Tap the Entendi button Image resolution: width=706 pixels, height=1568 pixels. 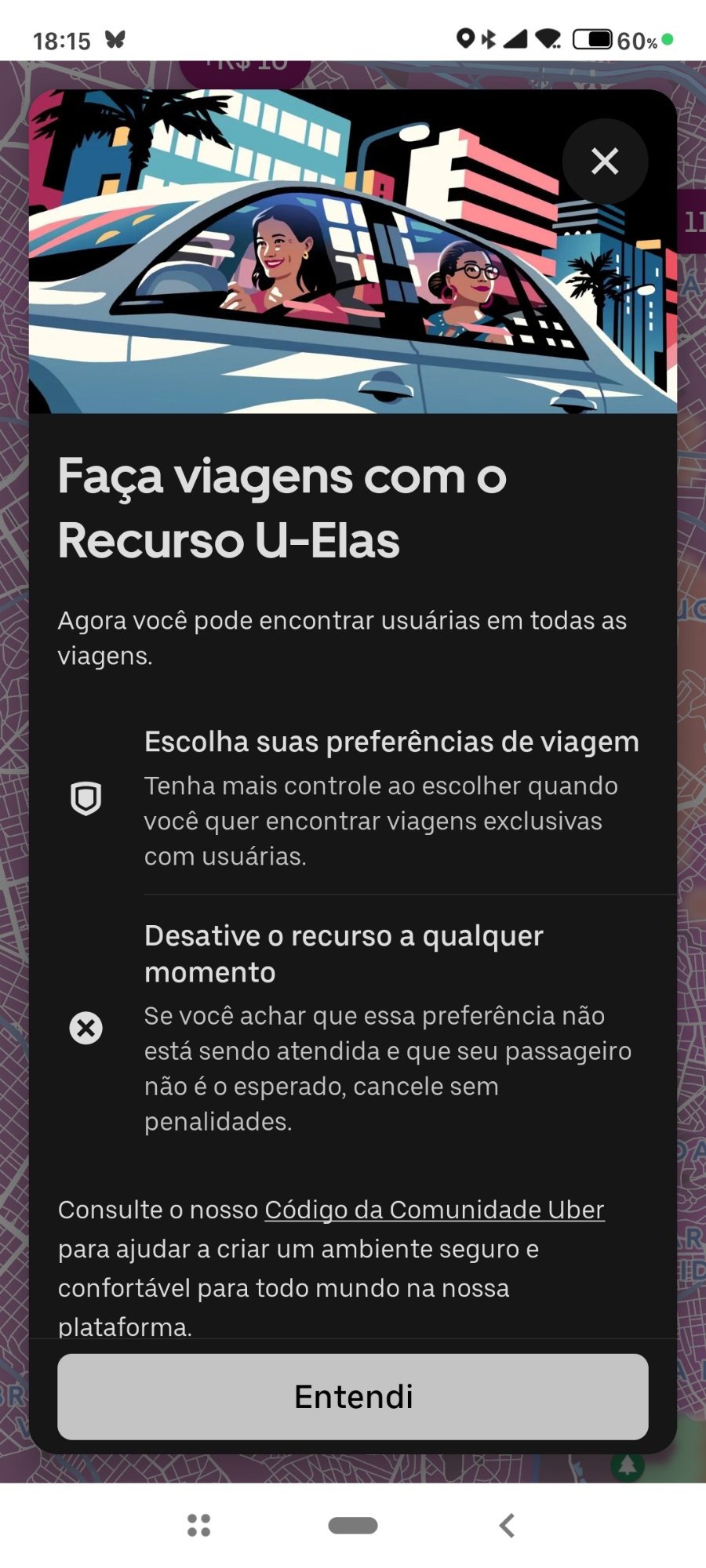click(x=353, y=1396)
